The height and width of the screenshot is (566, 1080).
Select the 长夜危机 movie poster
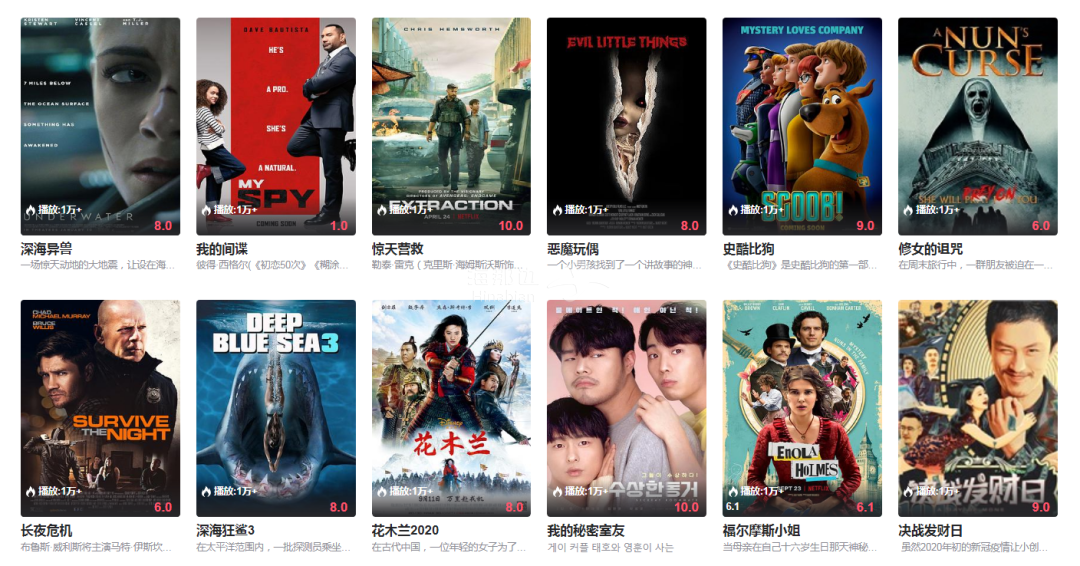tap(100, 407)
